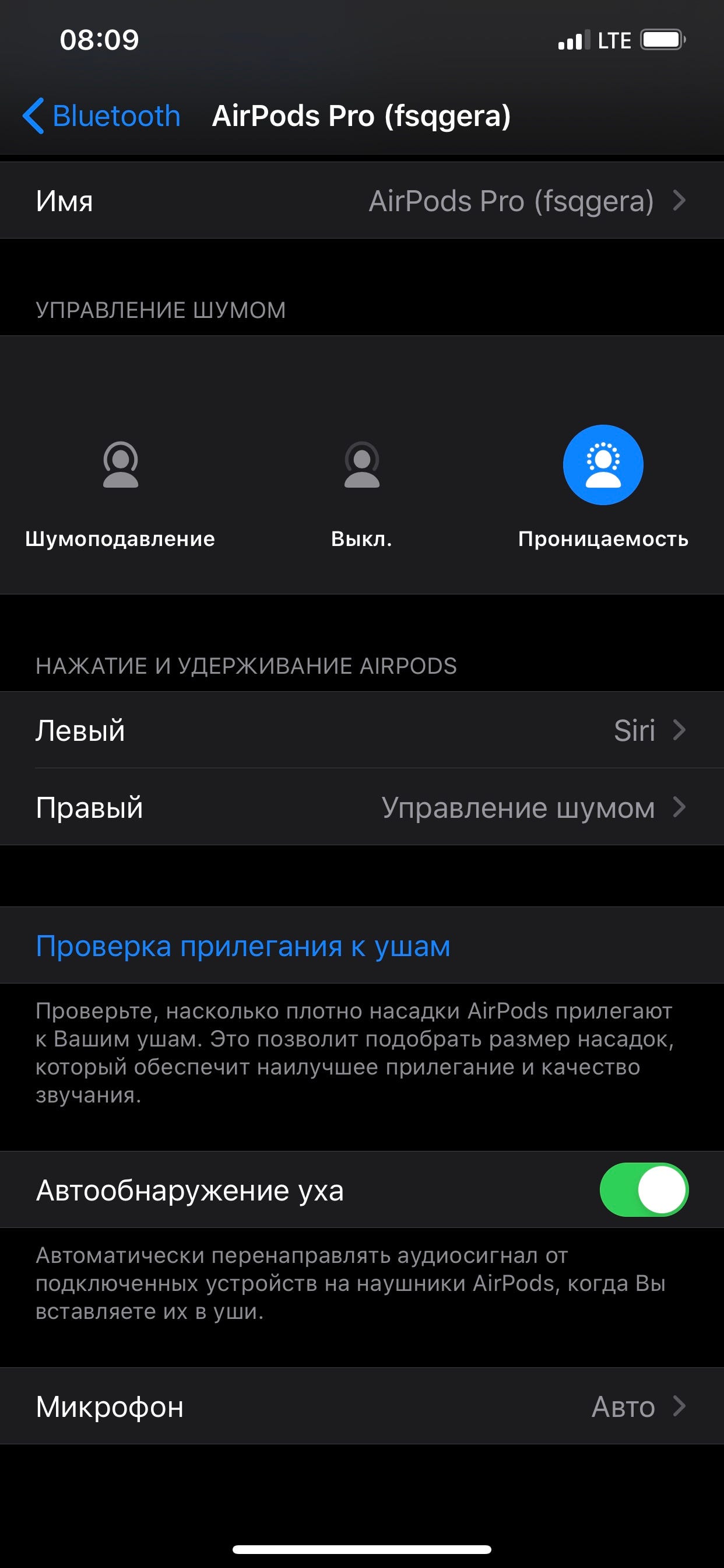Select Проницаемость transparency mode
This screenshot has height=1568, width=724.
click(x=602, y=466)
